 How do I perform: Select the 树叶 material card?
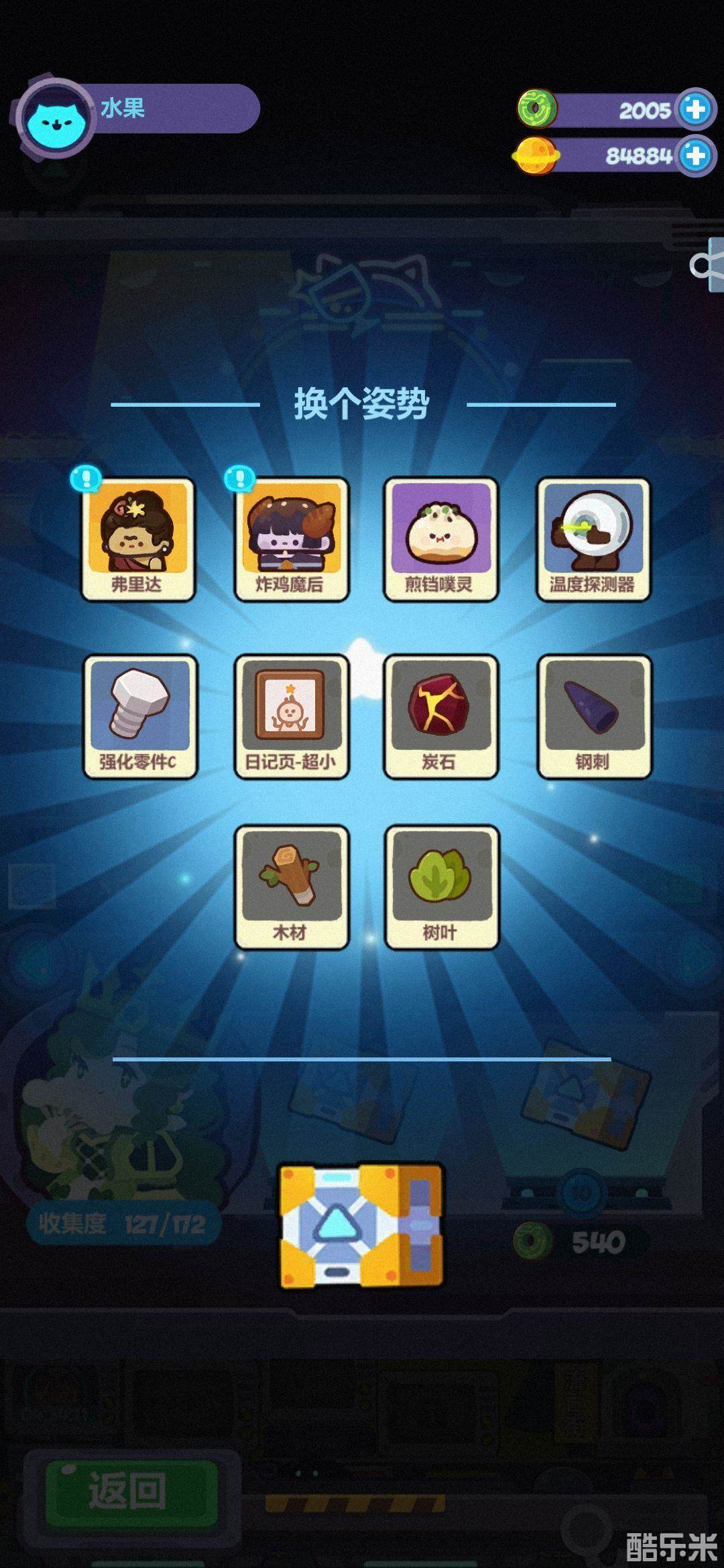(440, 887)
